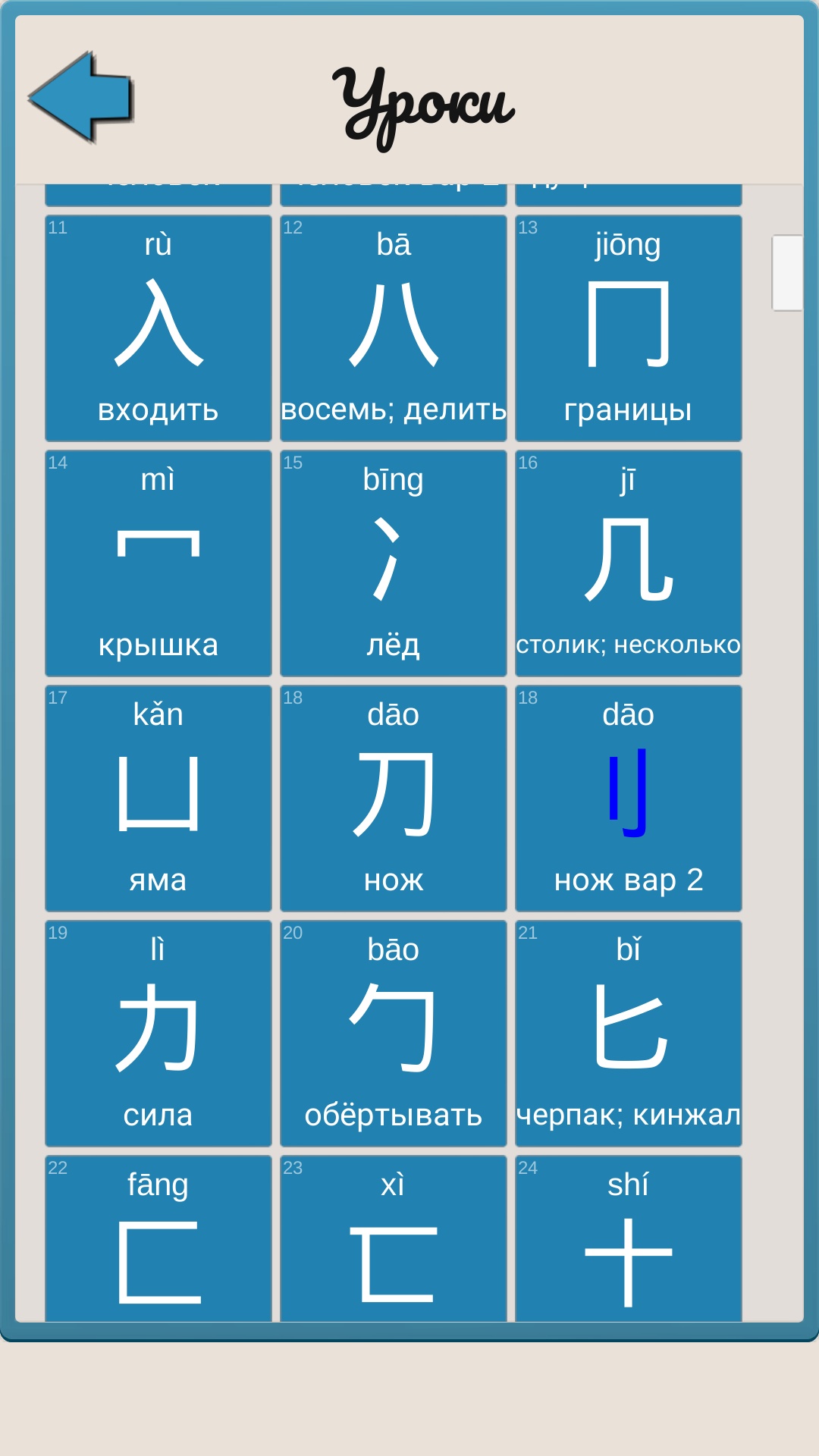
Task: Choose lesson 19 lì 'сила'
Action: pyautogui.click(x=158, y=1034)
